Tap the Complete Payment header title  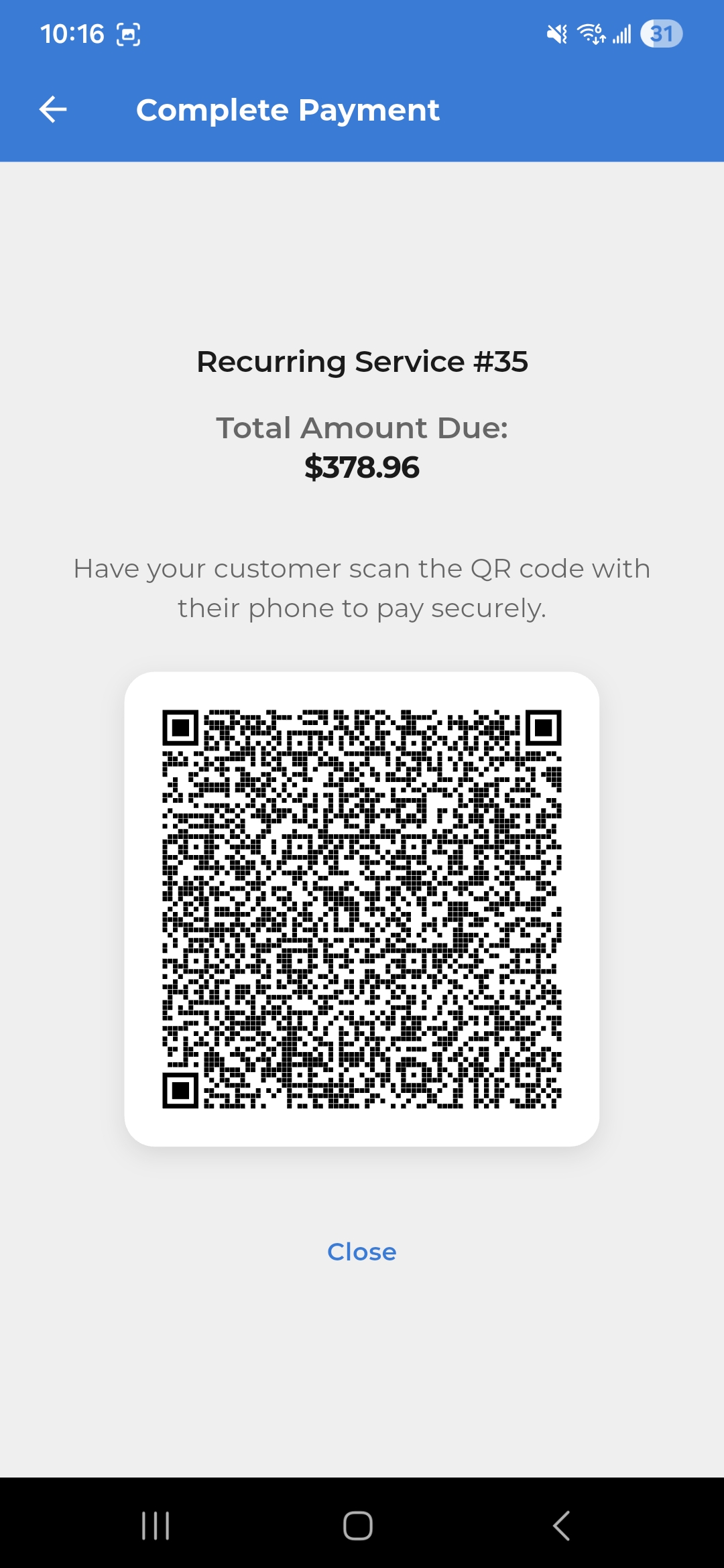(289, 109)
